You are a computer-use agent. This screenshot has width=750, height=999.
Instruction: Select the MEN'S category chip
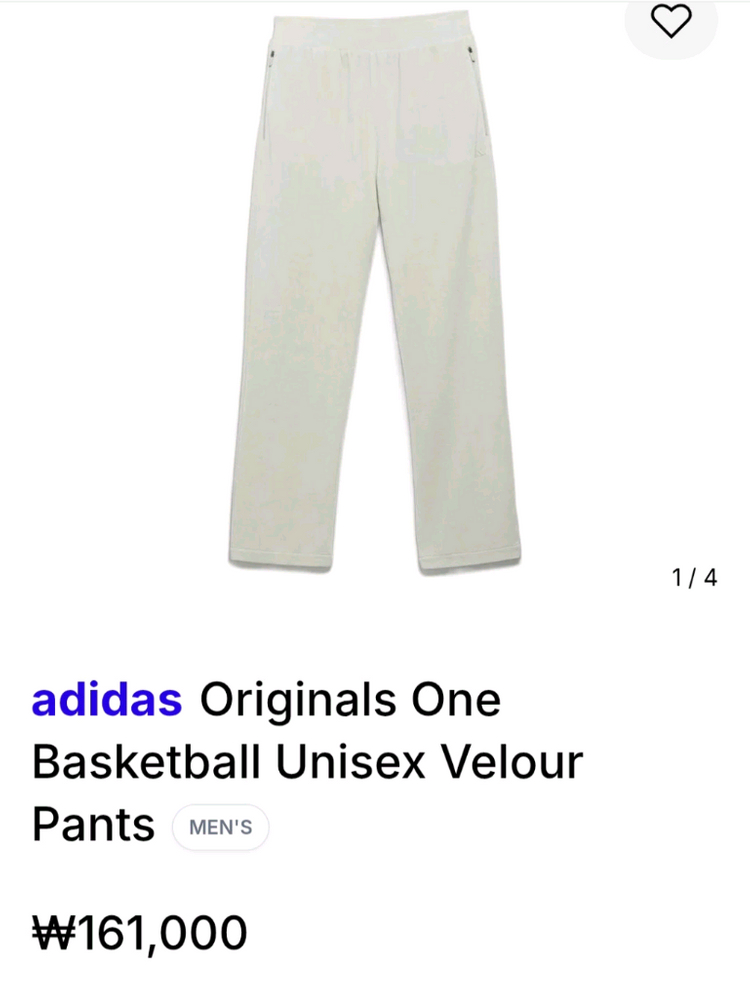pyautogui.click(x=220, y=828)
